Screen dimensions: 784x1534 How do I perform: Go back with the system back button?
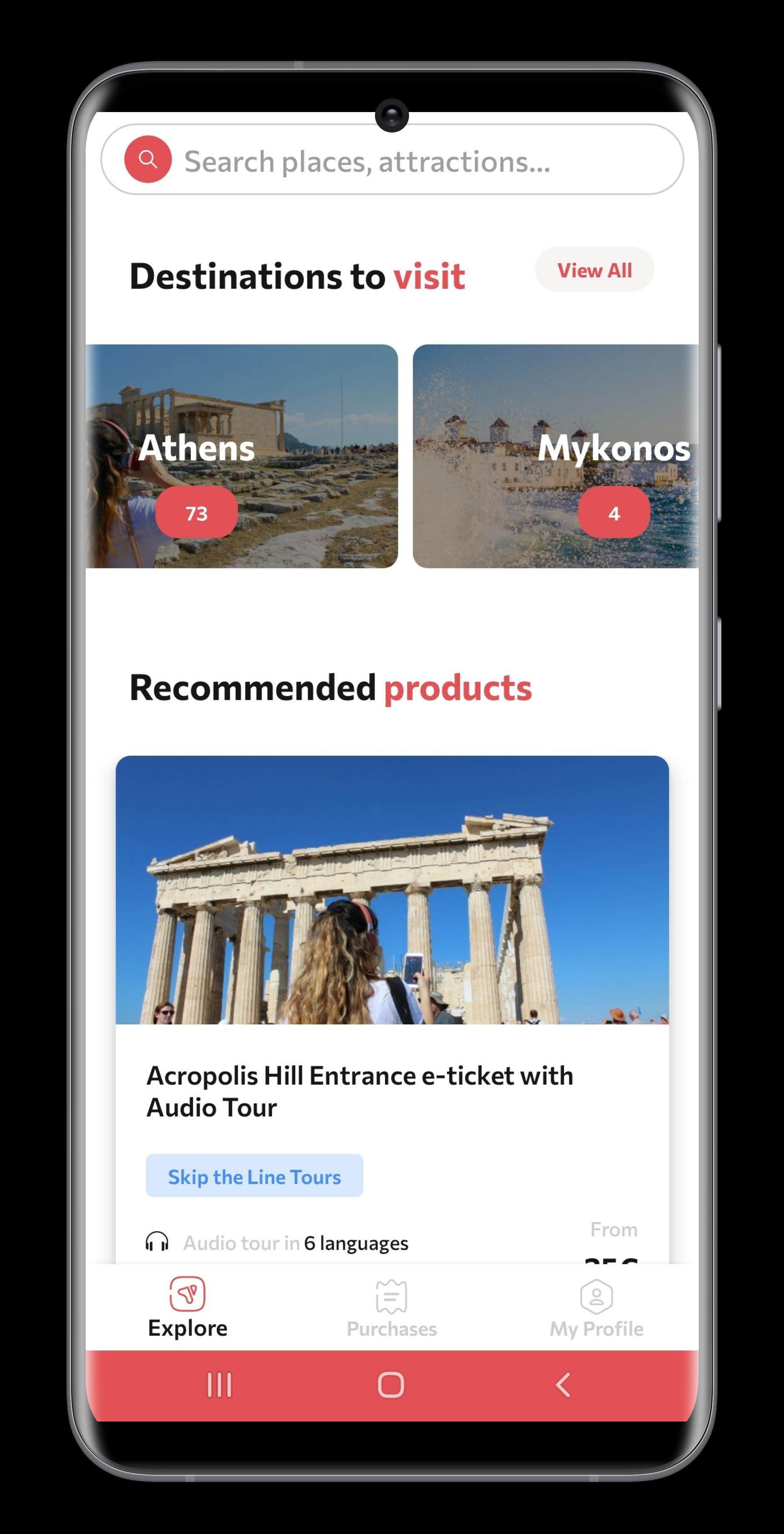click(562, 1384)
